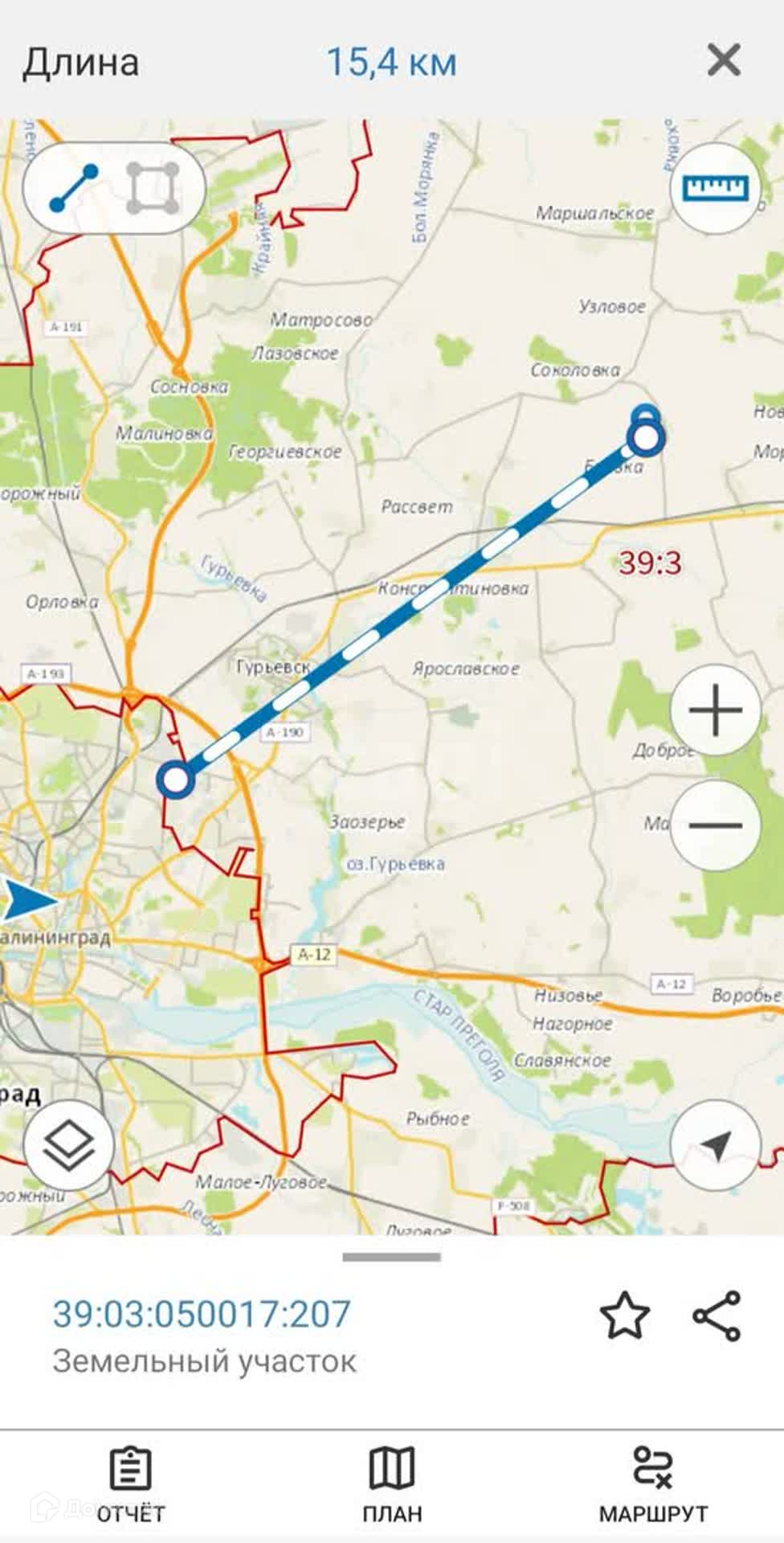This screenshot has width=784, height=1543.
Task: Add parcel 39:03:050017:207 to favorites
Action: 625,1316
